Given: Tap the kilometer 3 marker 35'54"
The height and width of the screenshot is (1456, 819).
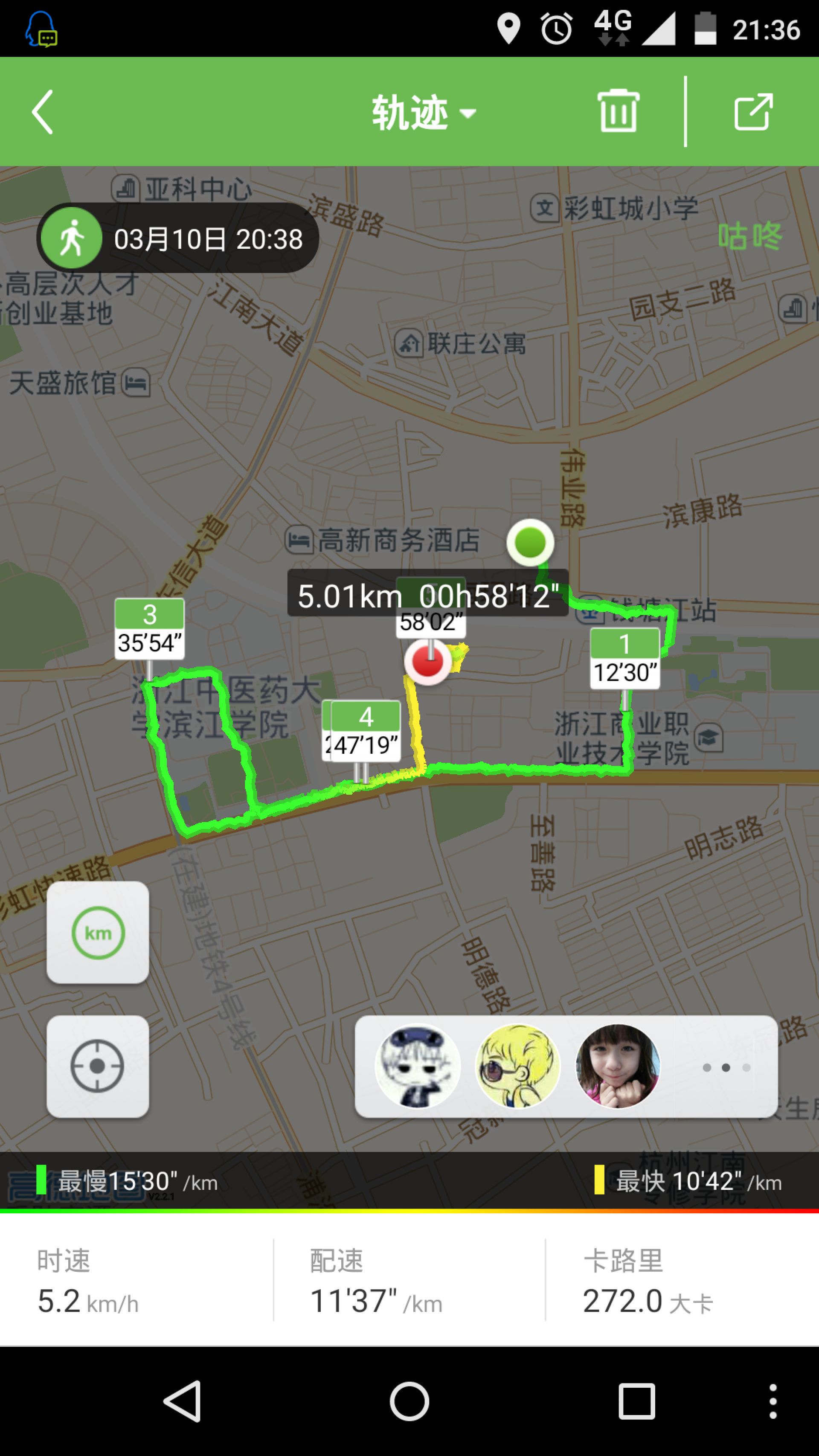Looking at the screenshot, I should 149,629.
